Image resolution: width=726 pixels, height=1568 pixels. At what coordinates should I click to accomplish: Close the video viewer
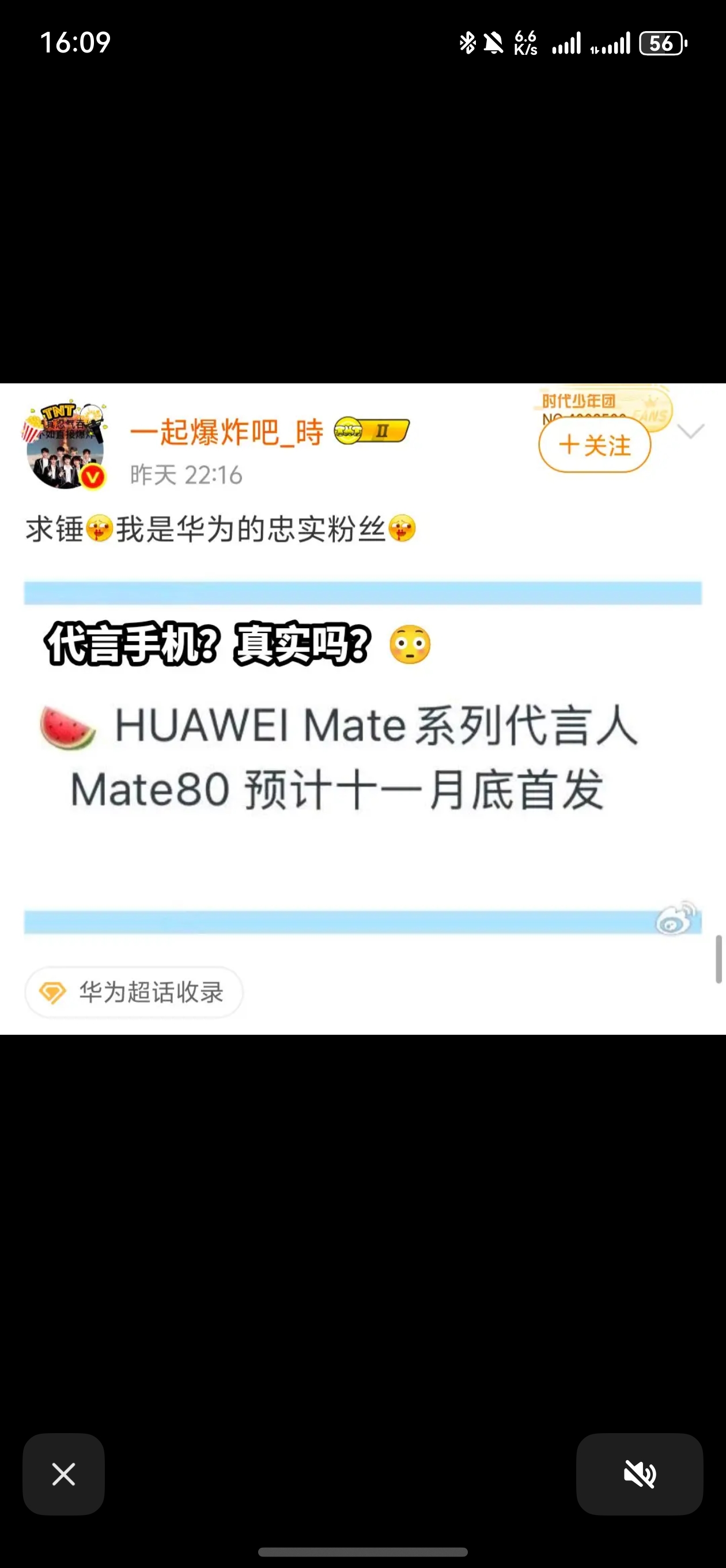click(x=63, y=1473)
